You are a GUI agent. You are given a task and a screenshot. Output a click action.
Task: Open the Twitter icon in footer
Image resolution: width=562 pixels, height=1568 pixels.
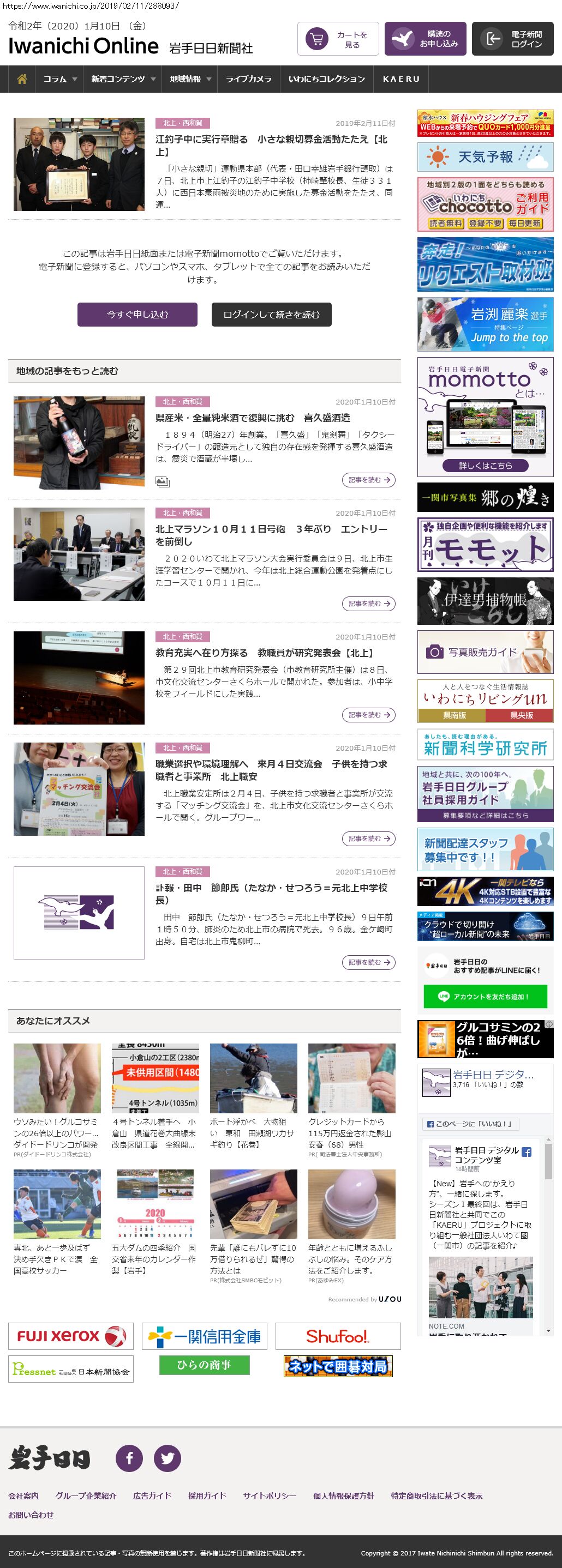tap(168, 1458)
